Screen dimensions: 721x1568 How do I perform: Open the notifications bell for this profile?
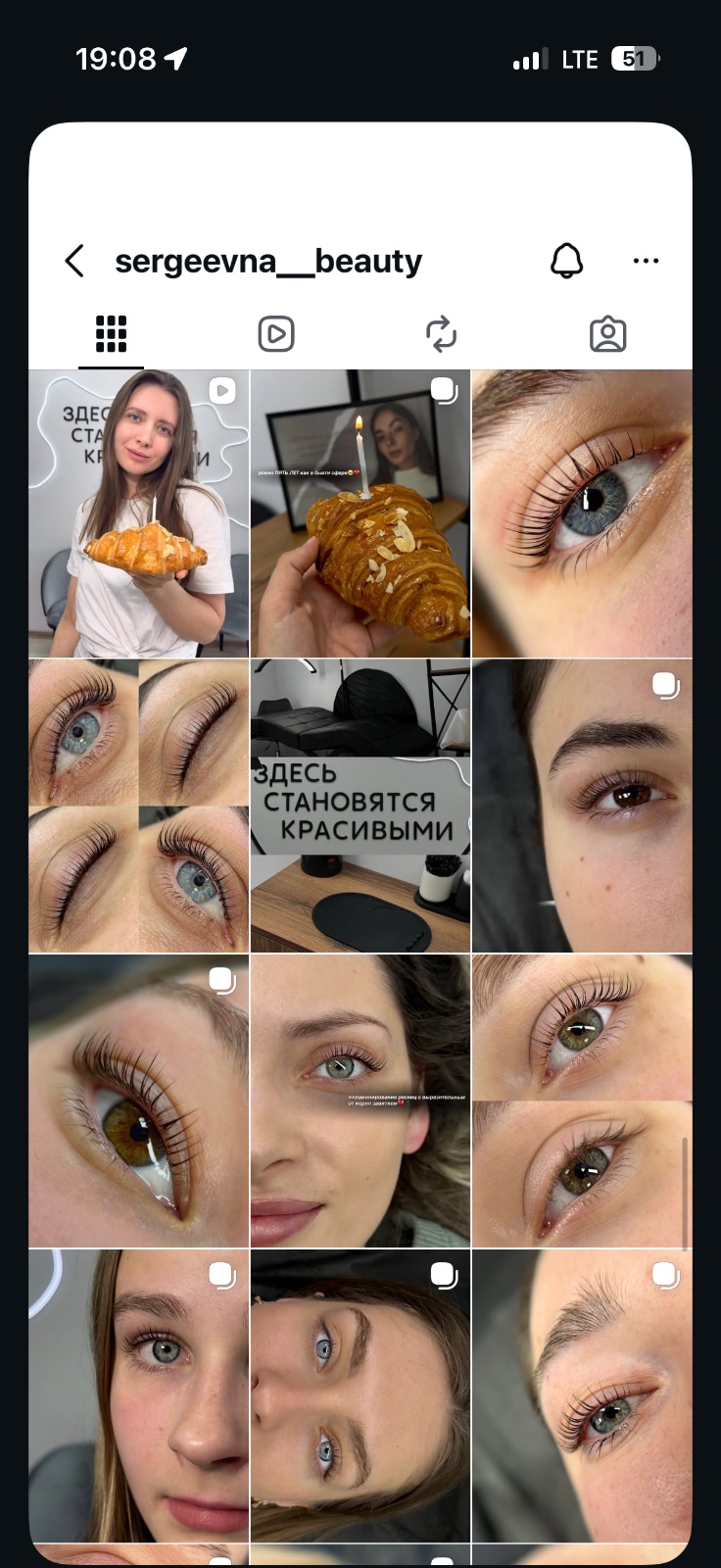coord(567,261)
